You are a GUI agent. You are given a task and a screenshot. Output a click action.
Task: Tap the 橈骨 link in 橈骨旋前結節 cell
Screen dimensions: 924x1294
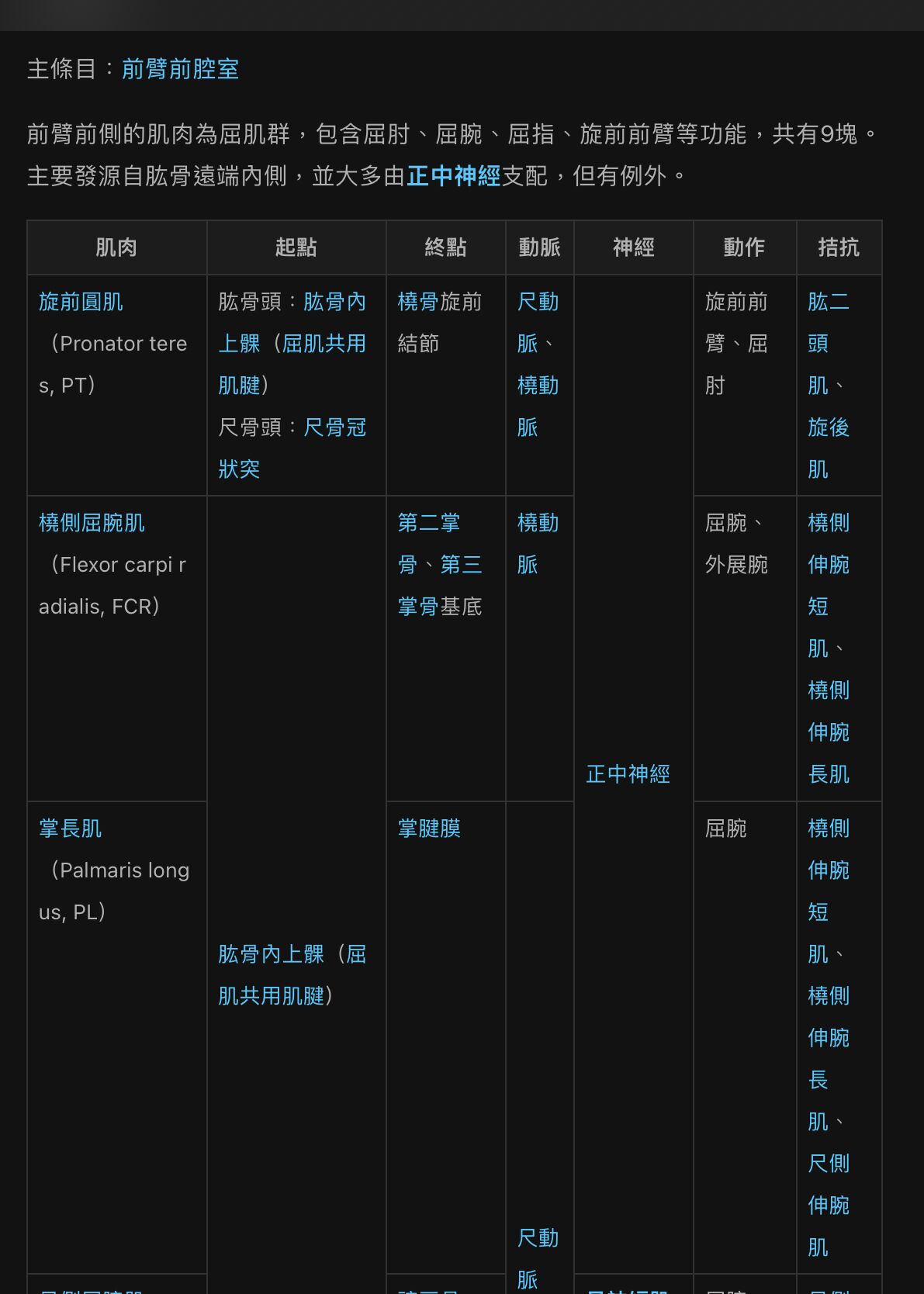[418, 302]
